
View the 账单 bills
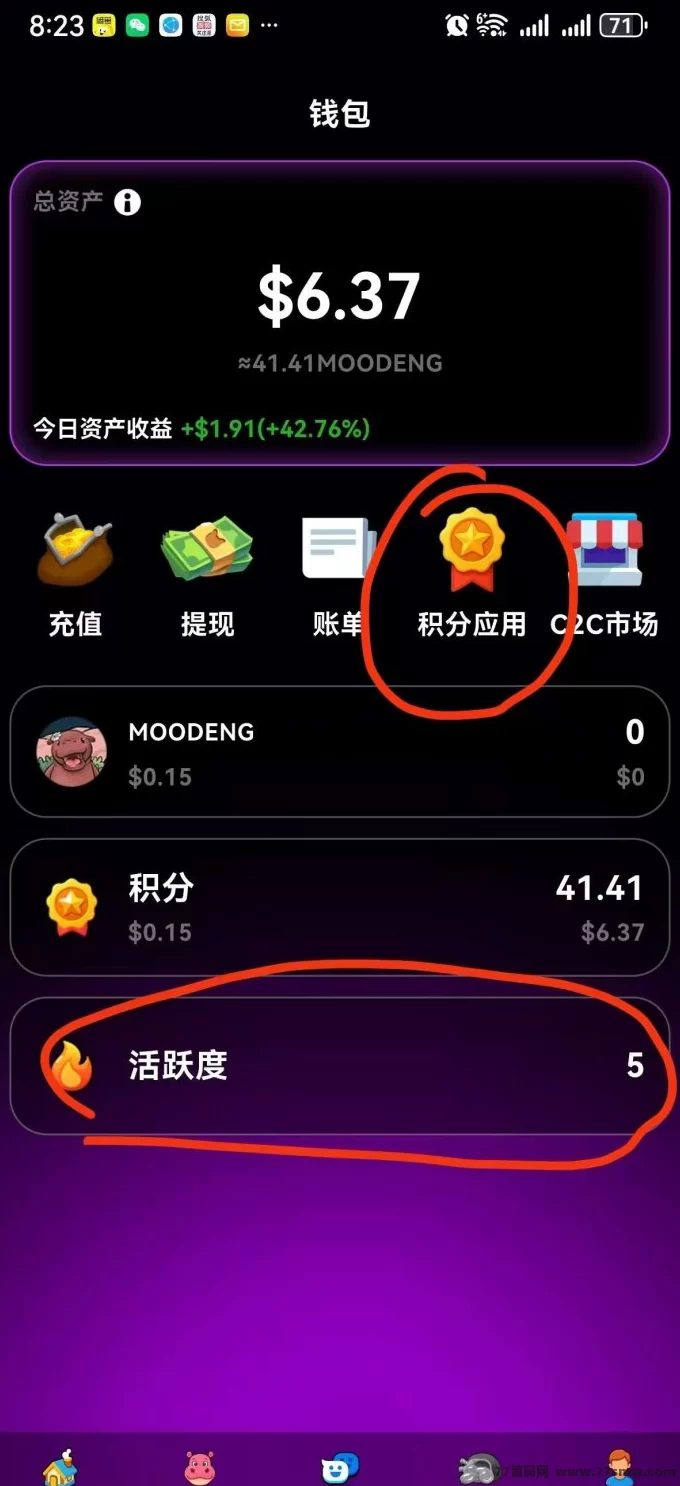click(x=338, y=577)
